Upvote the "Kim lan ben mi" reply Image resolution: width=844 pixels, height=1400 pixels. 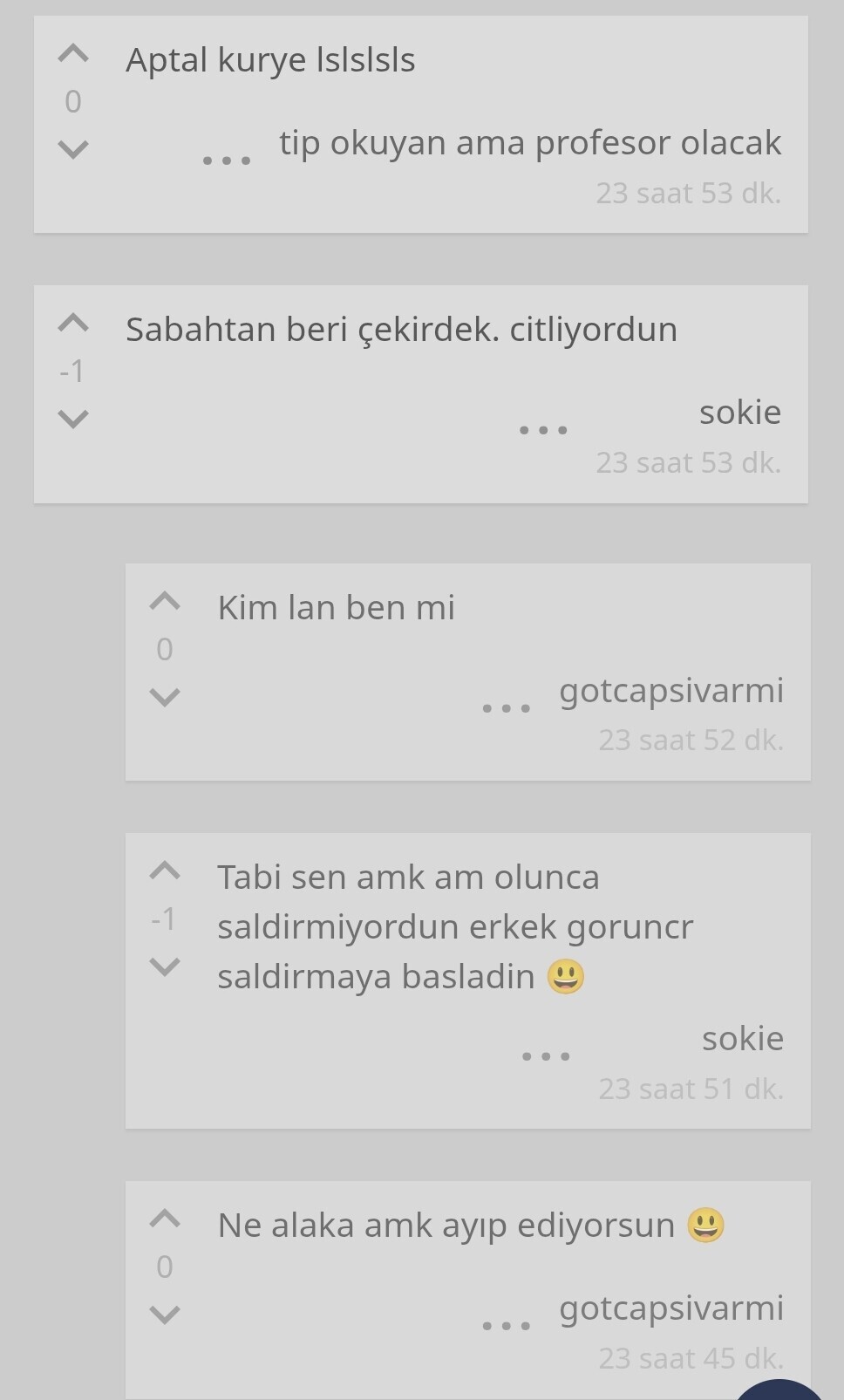pos(165,602)
